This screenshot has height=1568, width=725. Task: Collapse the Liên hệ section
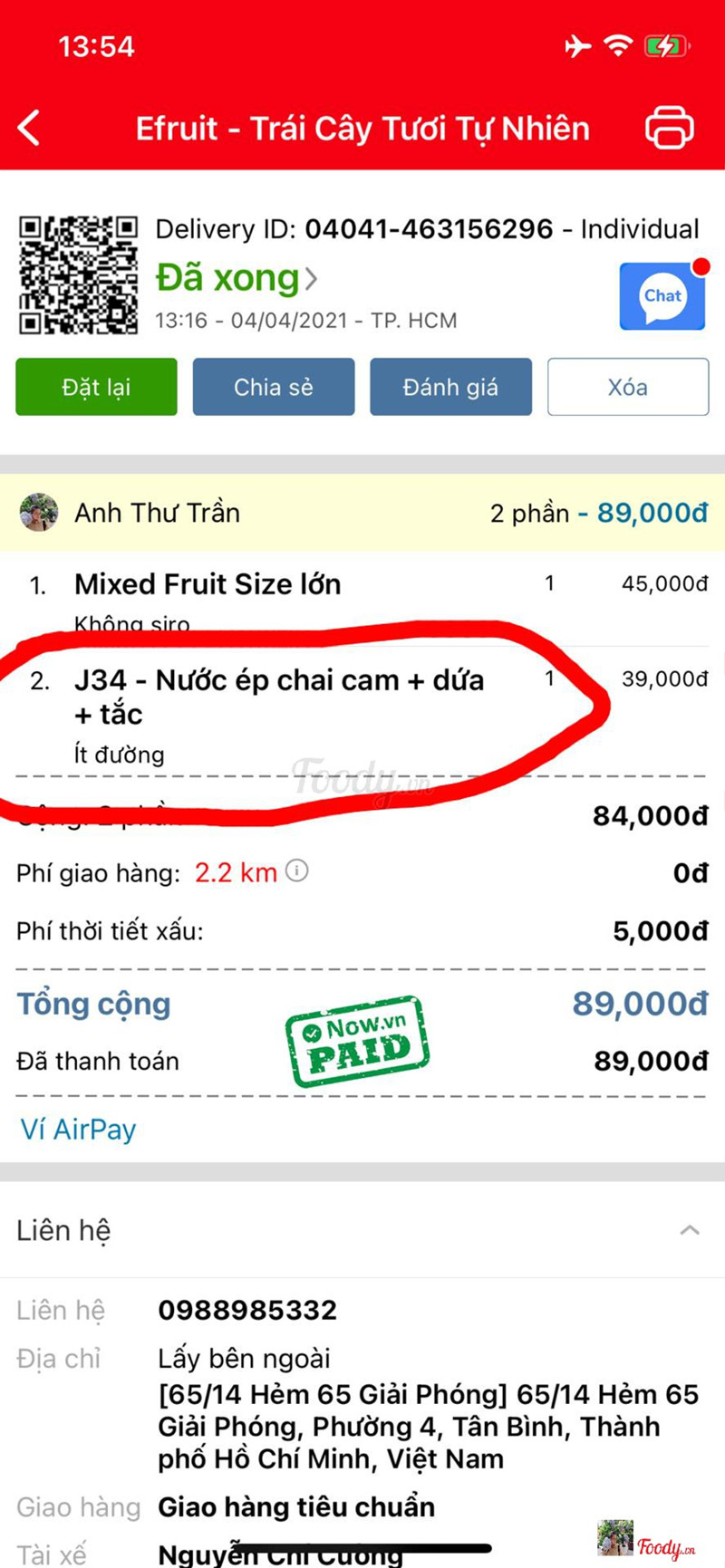click(690, 1230)
